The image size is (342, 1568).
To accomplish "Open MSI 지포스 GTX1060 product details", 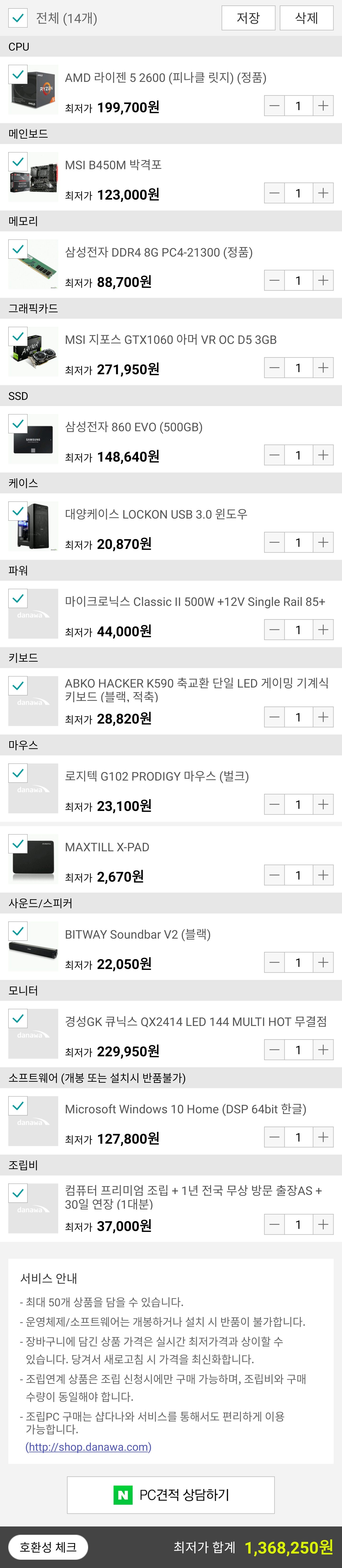I will pos(171,340).
